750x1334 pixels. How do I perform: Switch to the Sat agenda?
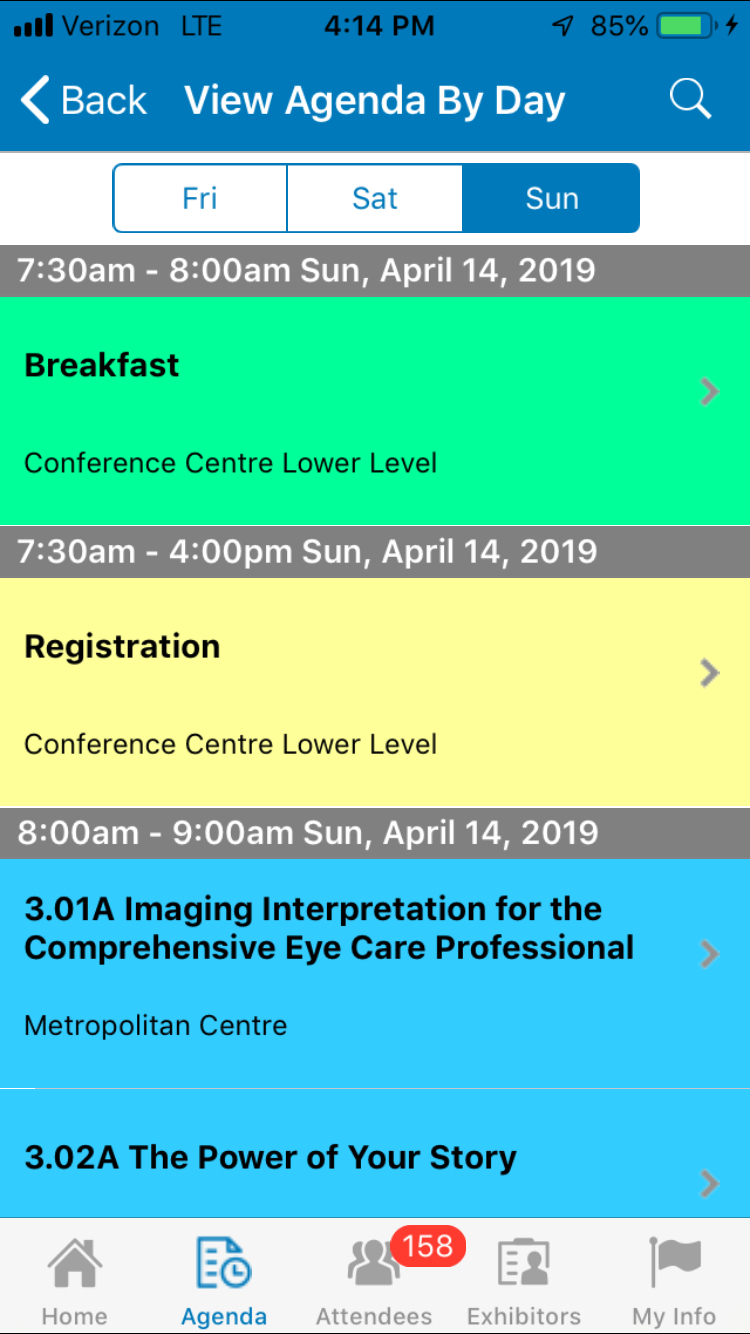coord(375,198)
